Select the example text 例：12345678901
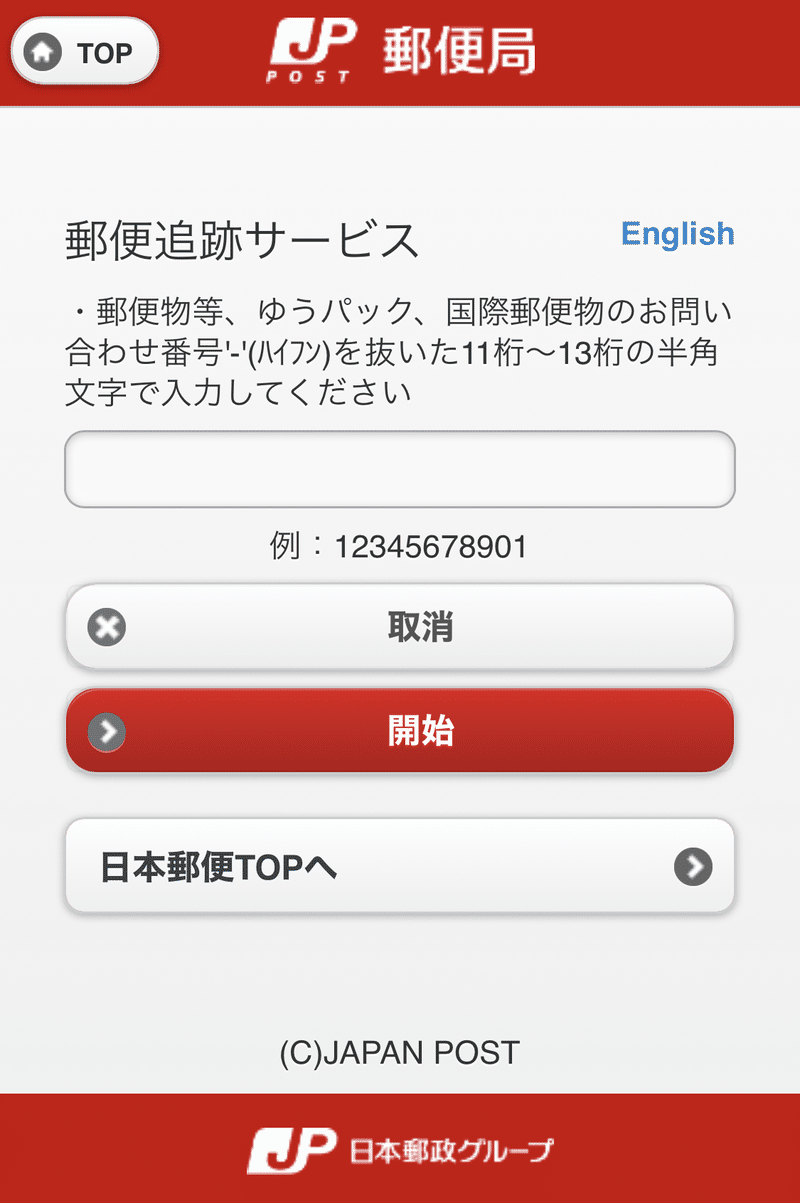Image resolution: width=800 pixels, height=1203 pixels. pyautogui.click(x=400, y=546)
